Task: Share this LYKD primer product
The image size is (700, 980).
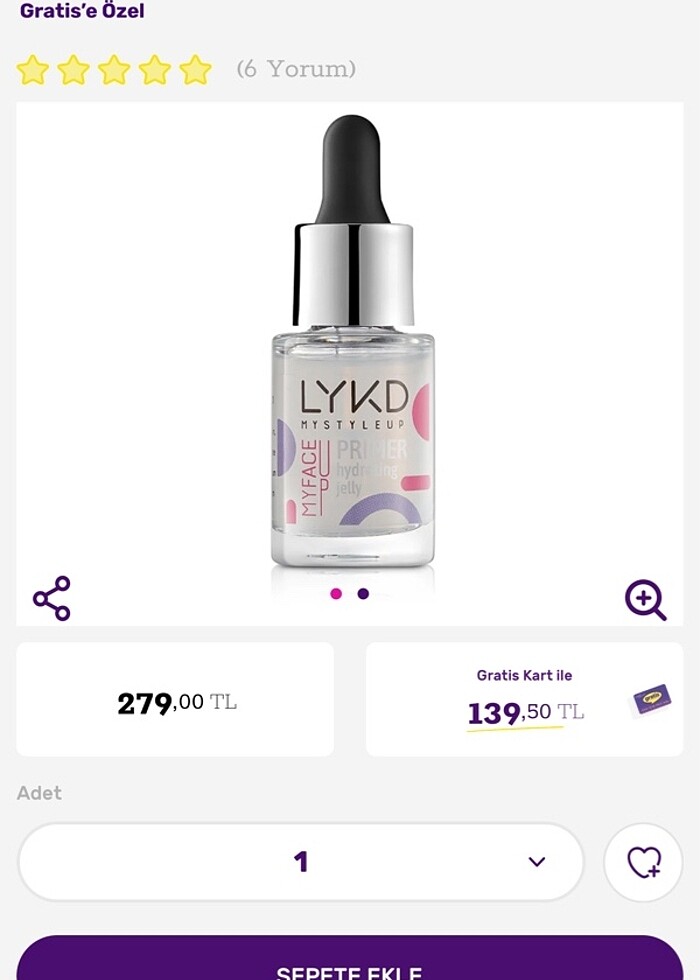Action: [x=52, y=598]
